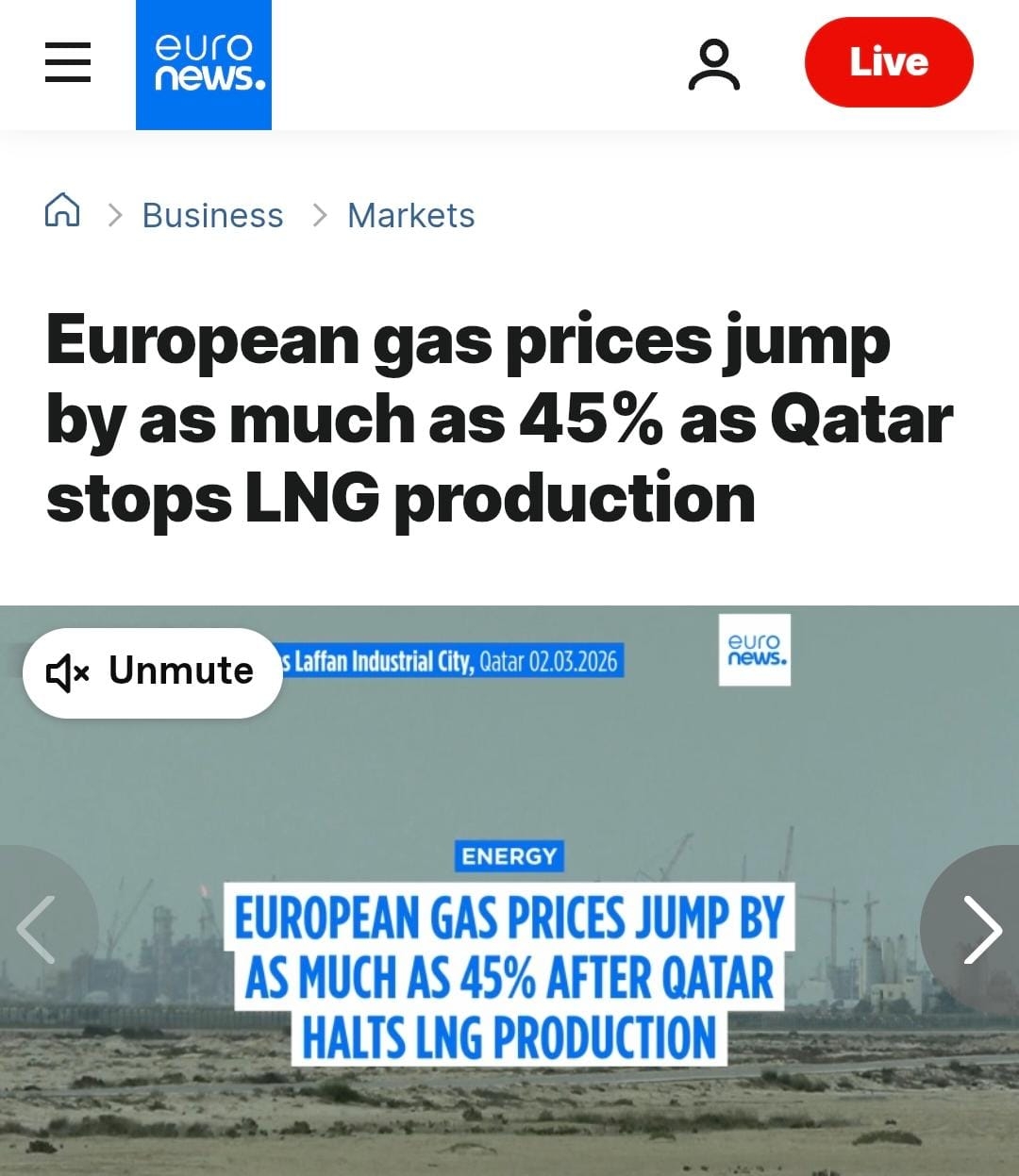
Task: Go to the Markets breadcrumb
Action: point(410,215)
